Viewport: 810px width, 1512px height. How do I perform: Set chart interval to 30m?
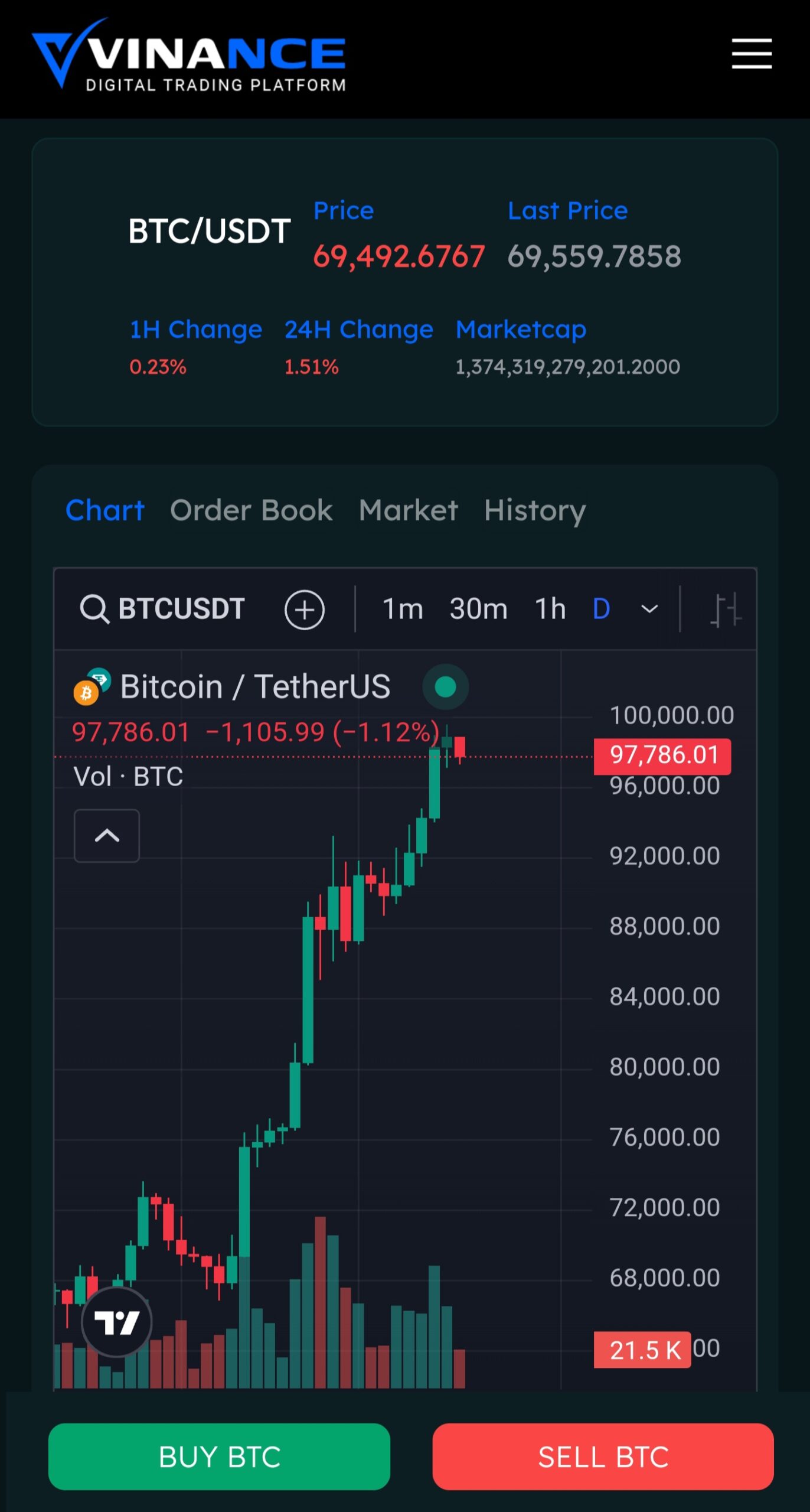[478, 609]
